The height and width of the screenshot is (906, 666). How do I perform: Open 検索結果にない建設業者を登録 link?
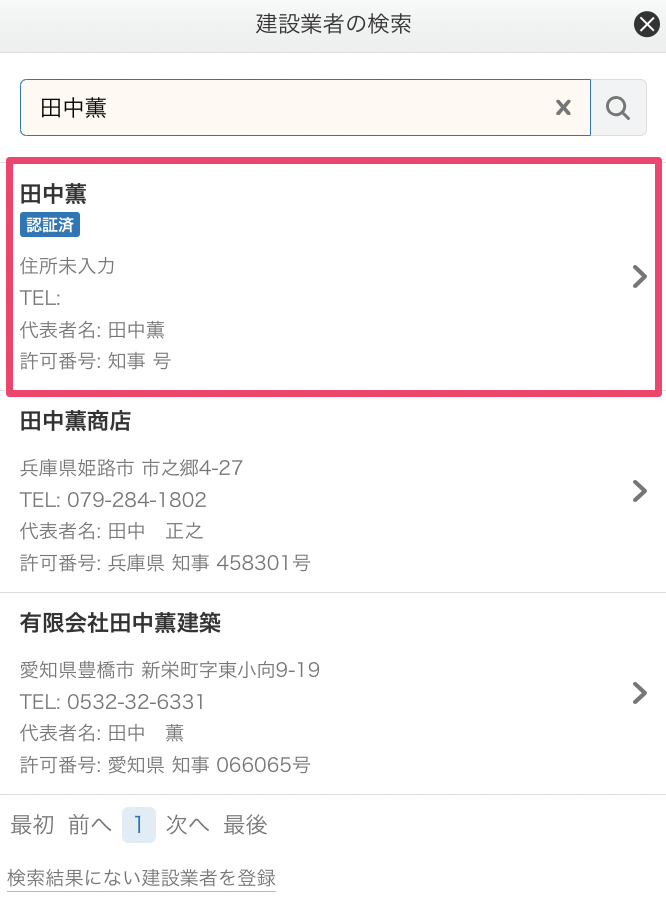[141, 878]
